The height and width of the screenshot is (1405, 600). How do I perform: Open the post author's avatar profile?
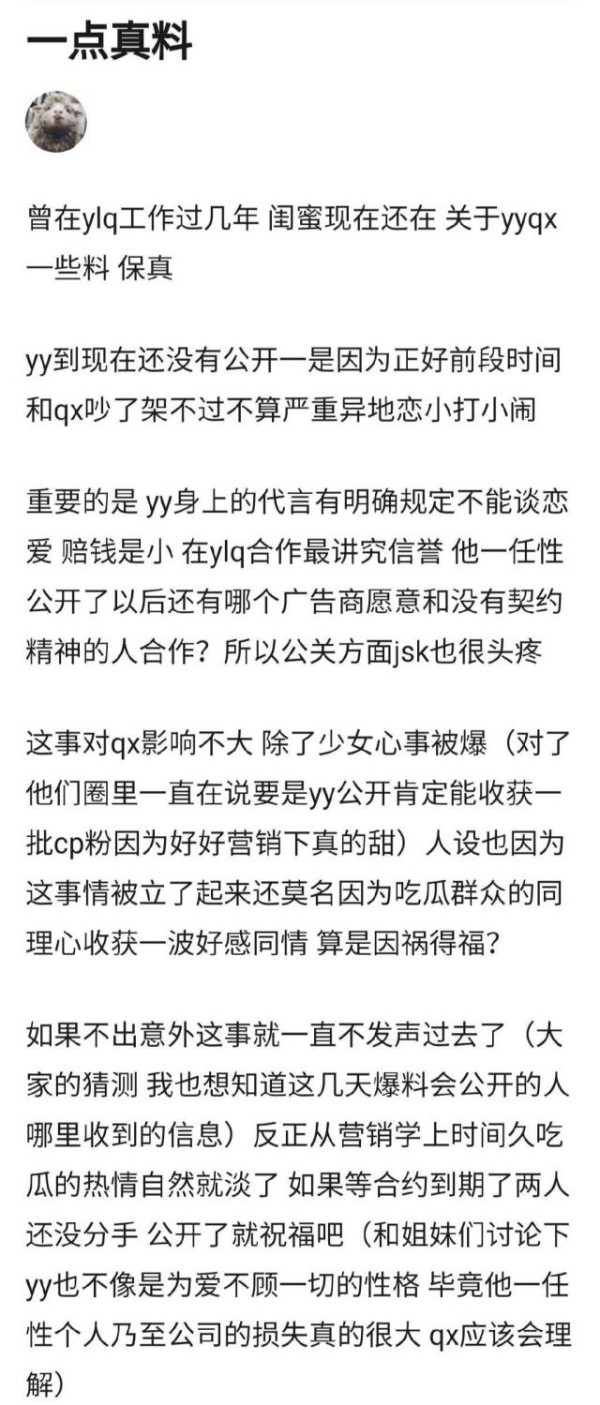point(56,123)
